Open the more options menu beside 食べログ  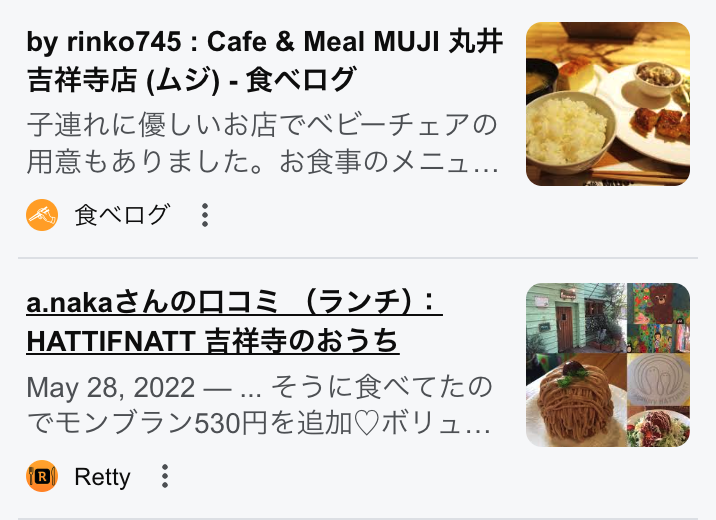coord(204,214)
